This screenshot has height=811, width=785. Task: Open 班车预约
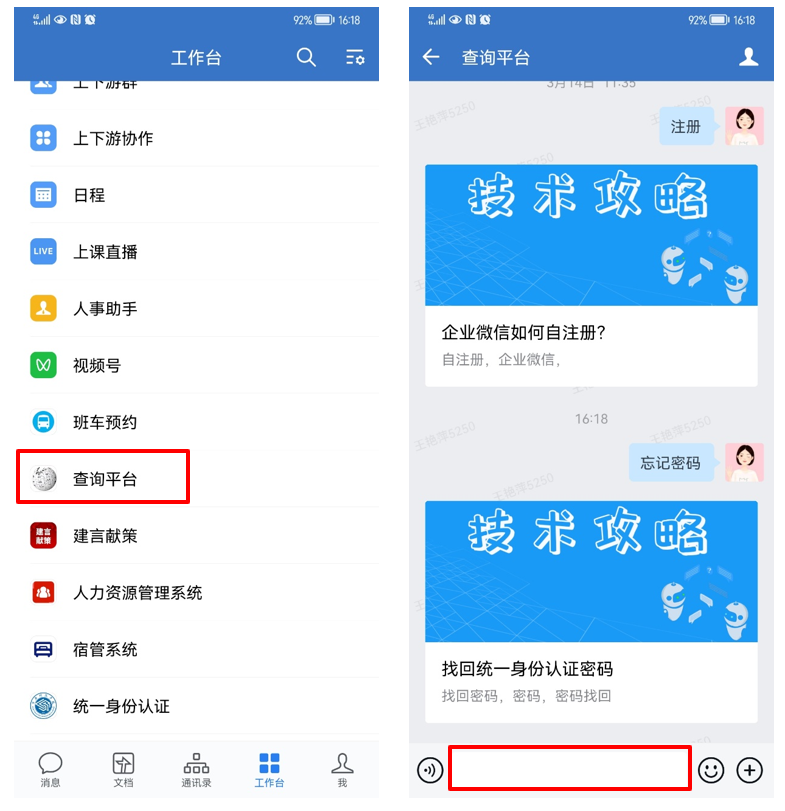point(104,422)
